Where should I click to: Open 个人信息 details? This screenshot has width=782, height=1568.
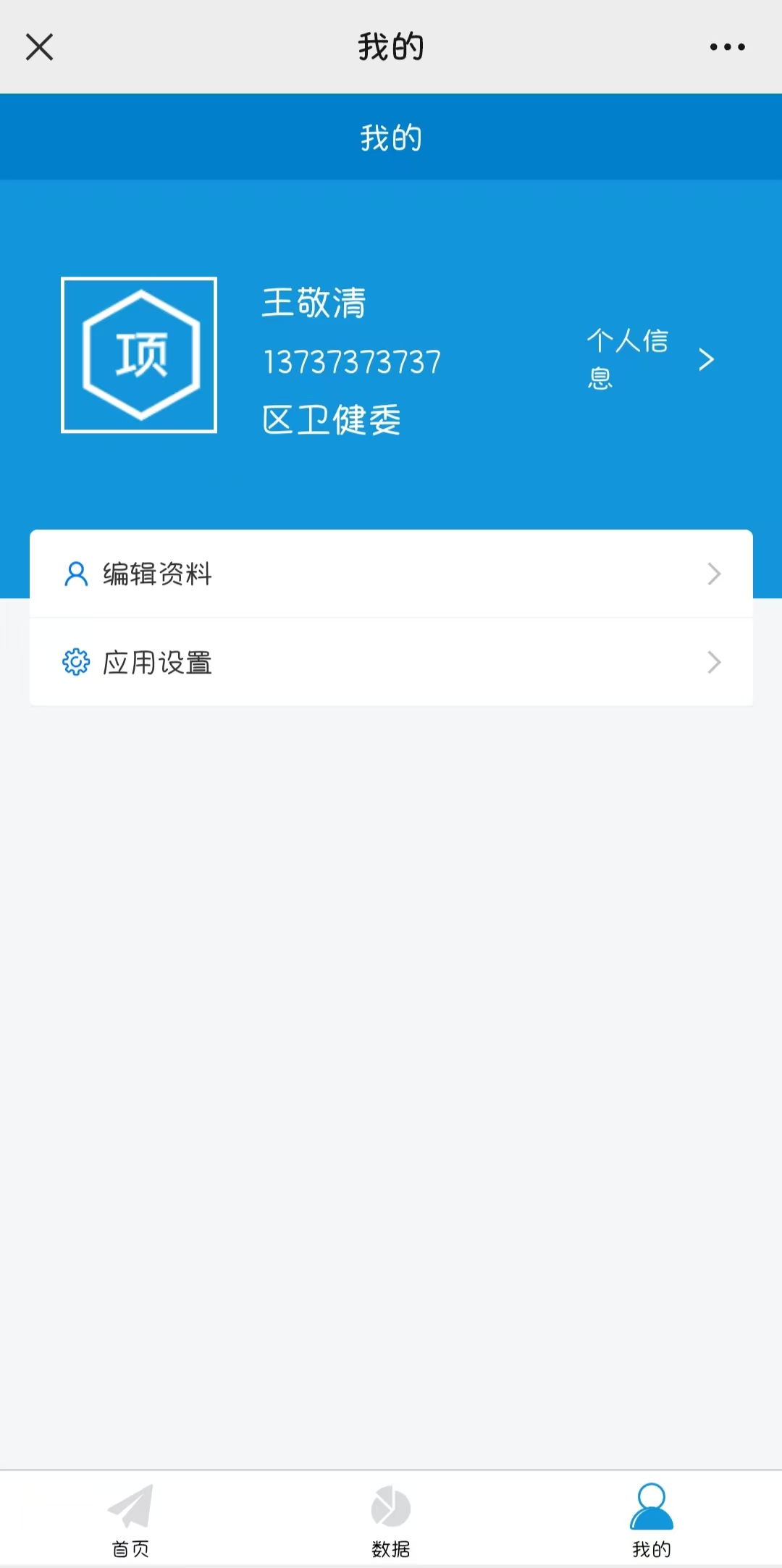coord(649,359)
